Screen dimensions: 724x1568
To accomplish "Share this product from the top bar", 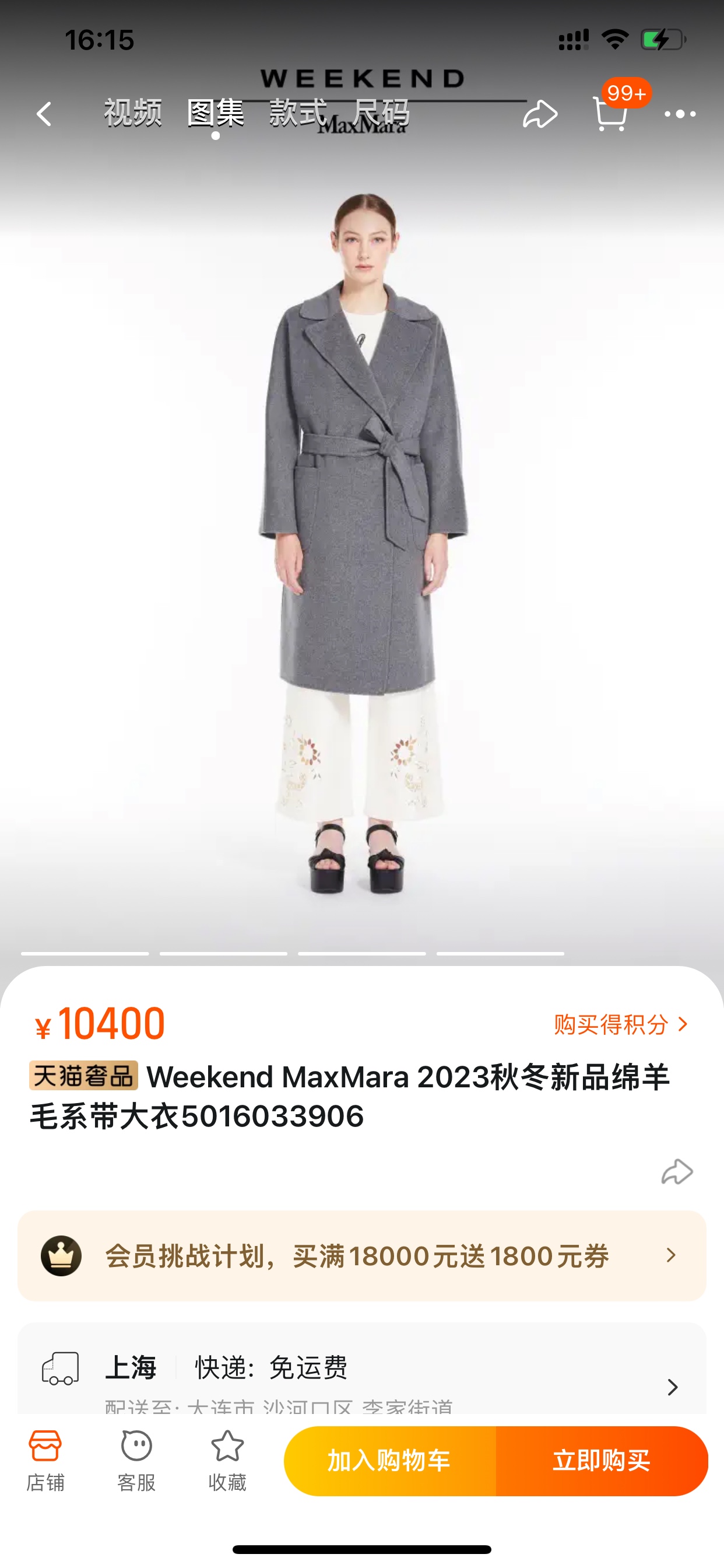I will click(x=540, y=114).
